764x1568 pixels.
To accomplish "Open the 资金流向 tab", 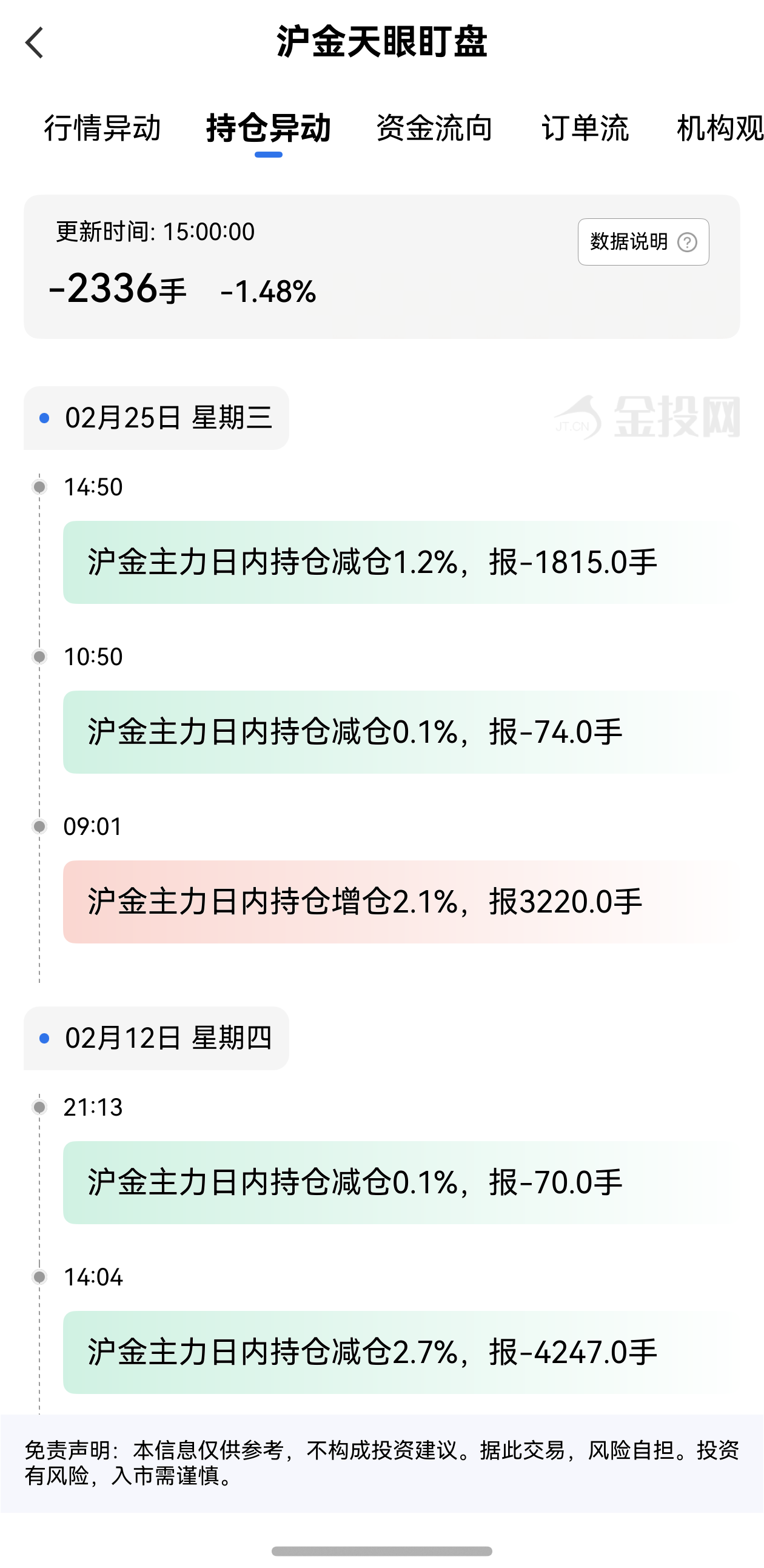I will tap(434, 129).
